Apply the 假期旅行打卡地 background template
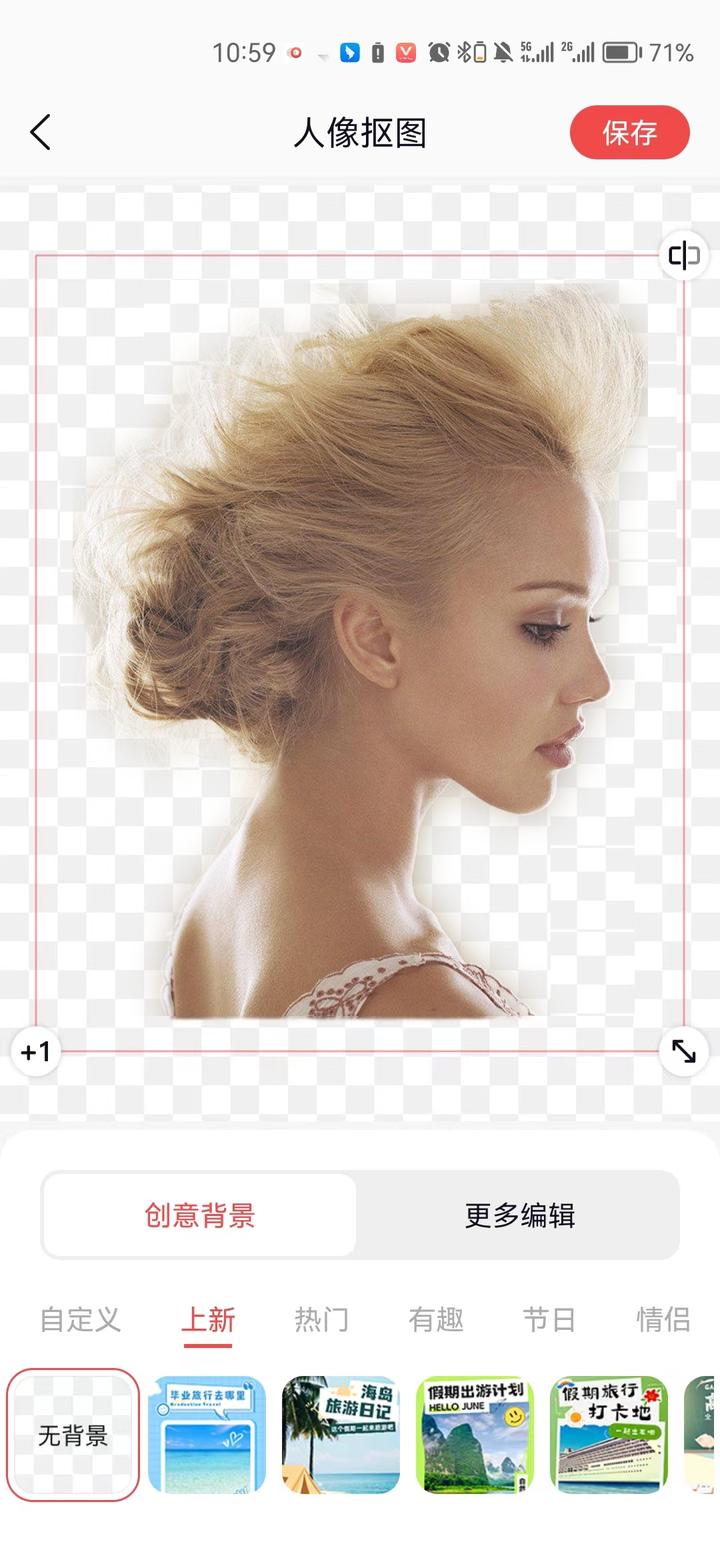The width and height of the screenshot is (720, 1560). pos(609,1435)
